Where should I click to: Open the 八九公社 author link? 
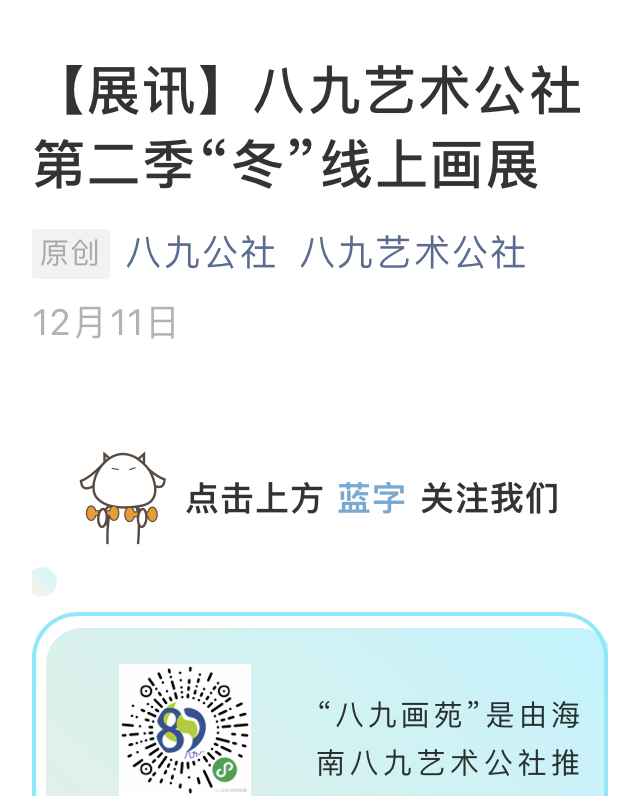tap(200, 253)
